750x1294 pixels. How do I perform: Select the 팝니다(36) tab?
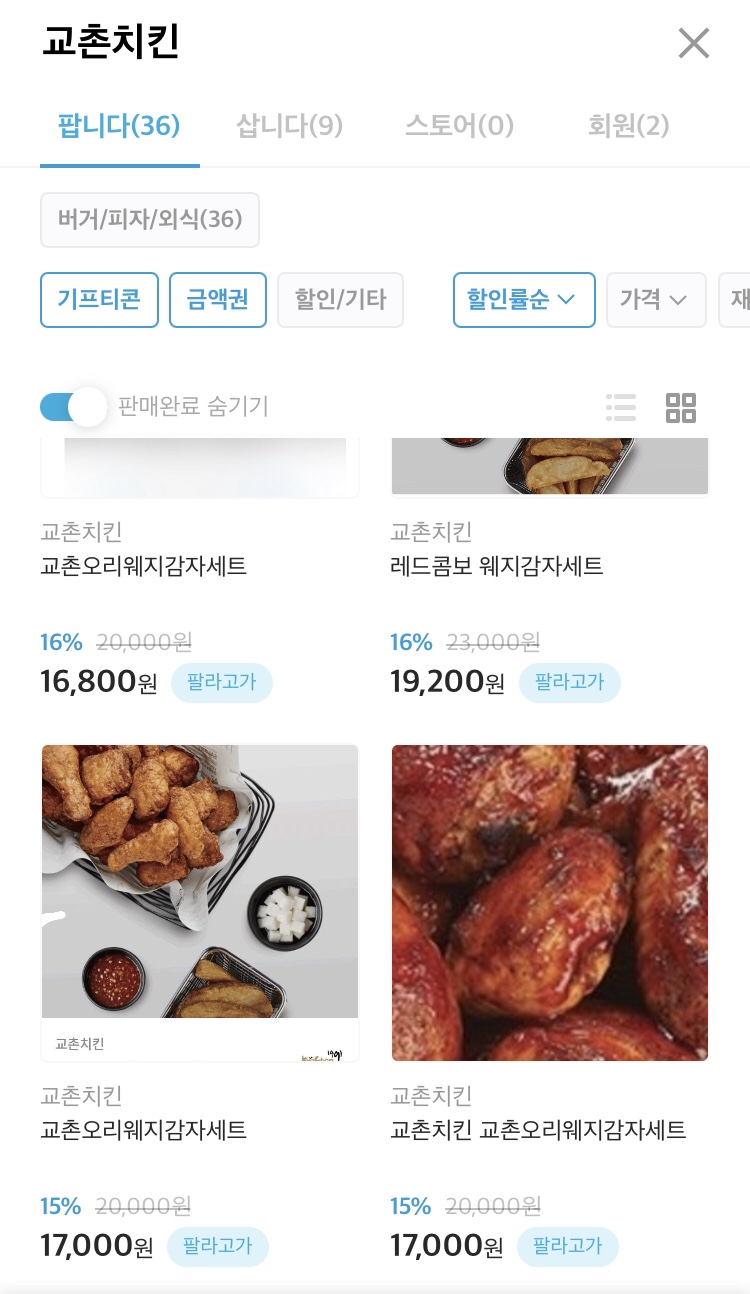pos(119,126)
